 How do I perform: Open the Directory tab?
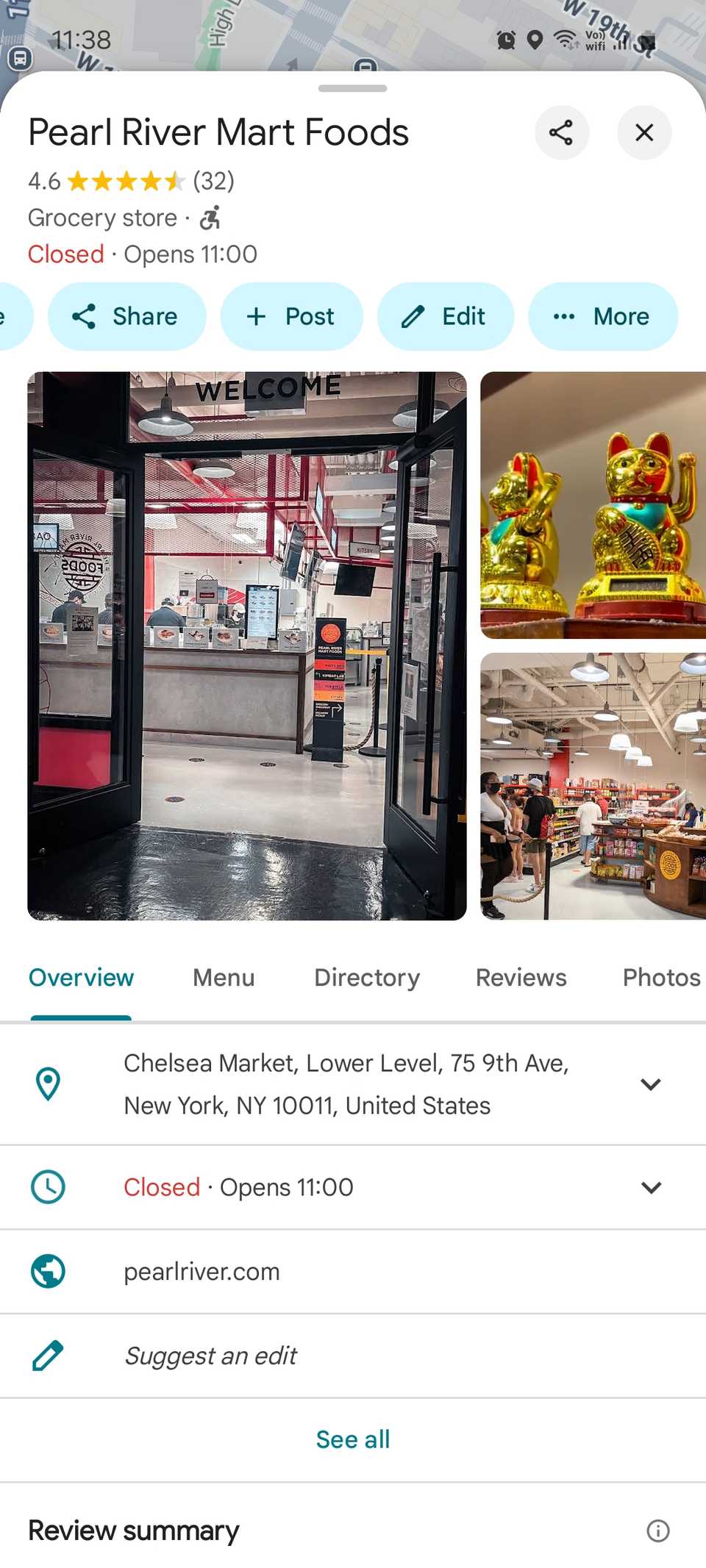[366, 978]
